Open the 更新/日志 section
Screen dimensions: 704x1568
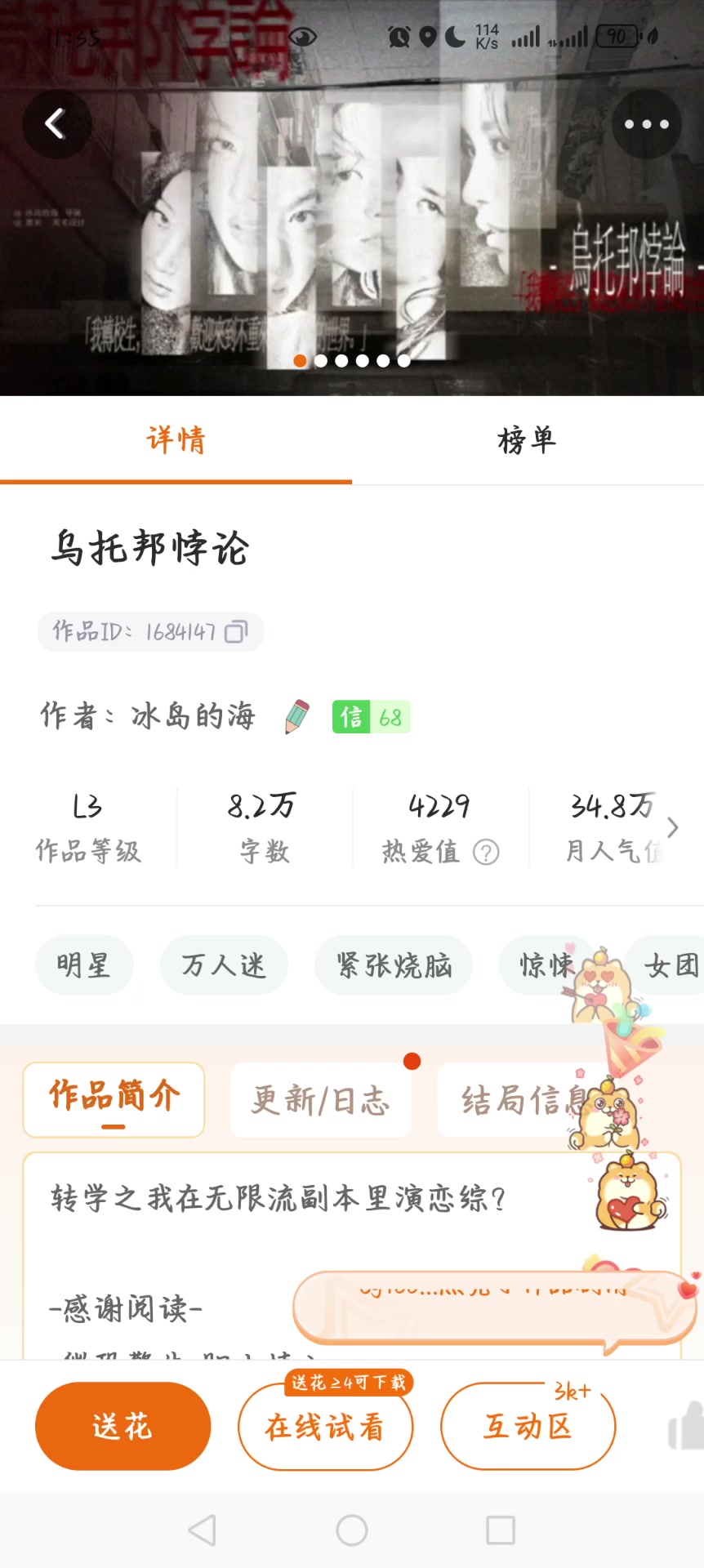[320, 1100]
